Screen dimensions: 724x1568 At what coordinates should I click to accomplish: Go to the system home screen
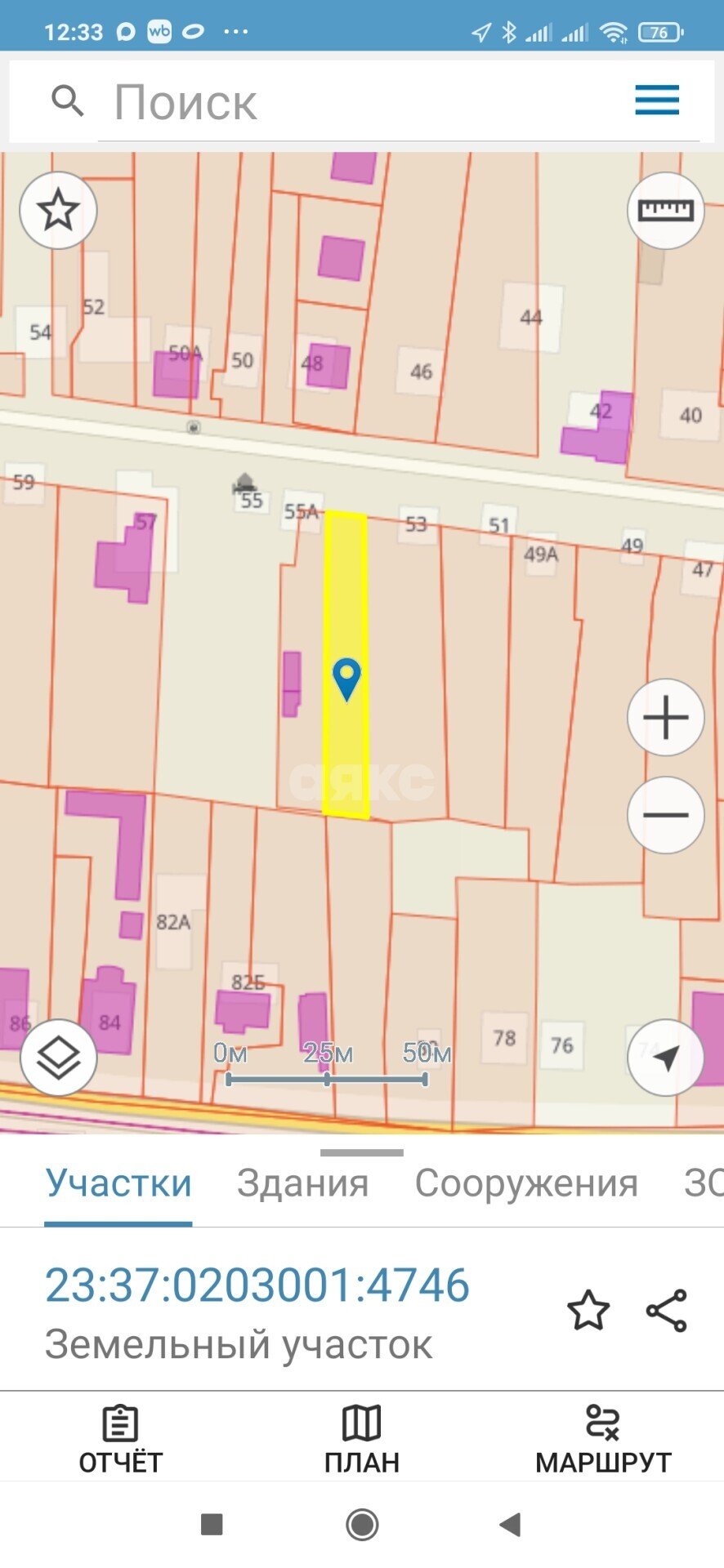pyautogui.click(x=362, y=1524)
